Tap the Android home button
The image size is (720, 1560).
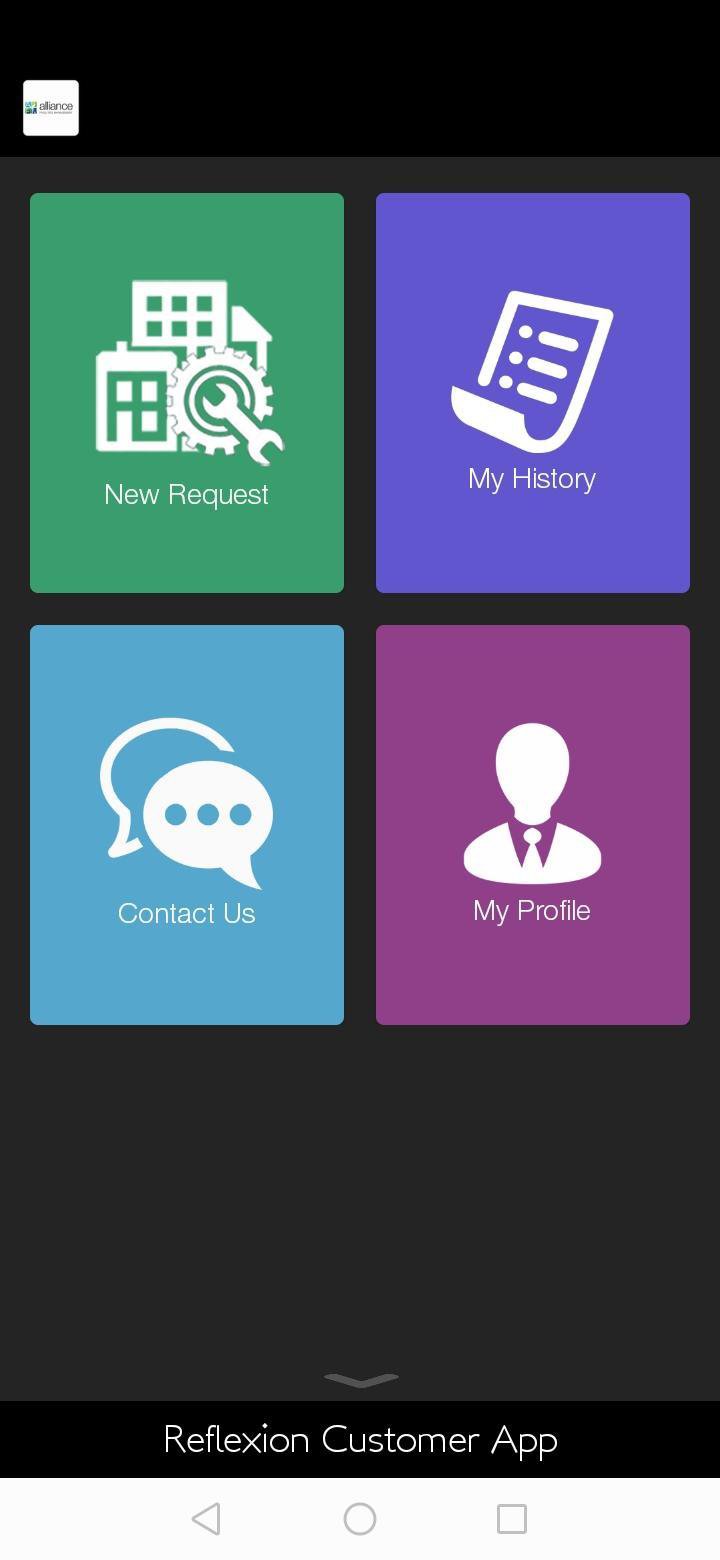pyautogui.click(x=359, y=1518)
